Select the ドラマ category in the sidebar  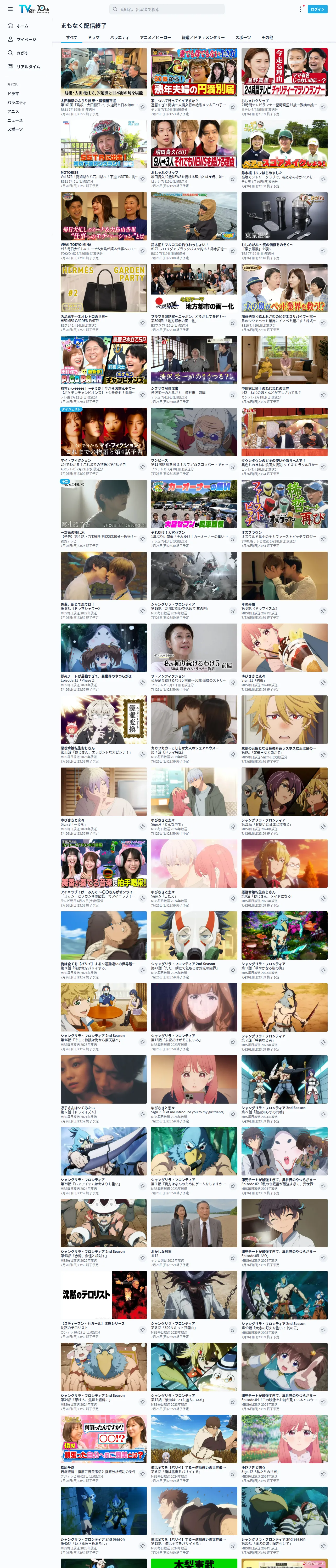point(13,94)
